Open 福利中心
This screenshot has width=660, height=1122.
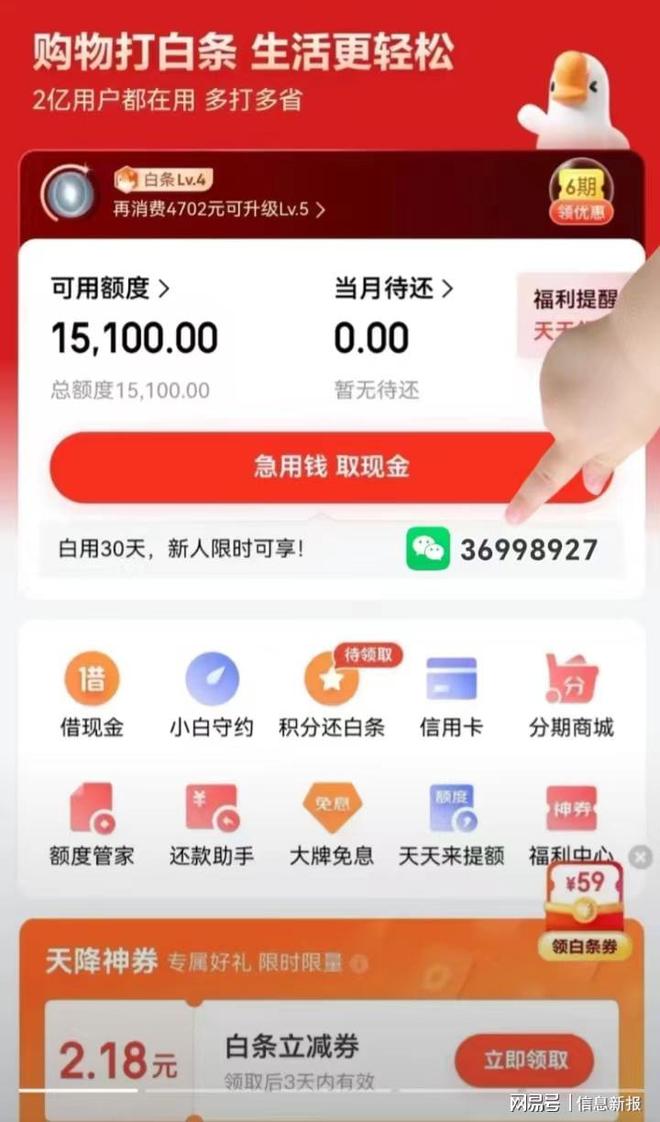click(571, 825)
